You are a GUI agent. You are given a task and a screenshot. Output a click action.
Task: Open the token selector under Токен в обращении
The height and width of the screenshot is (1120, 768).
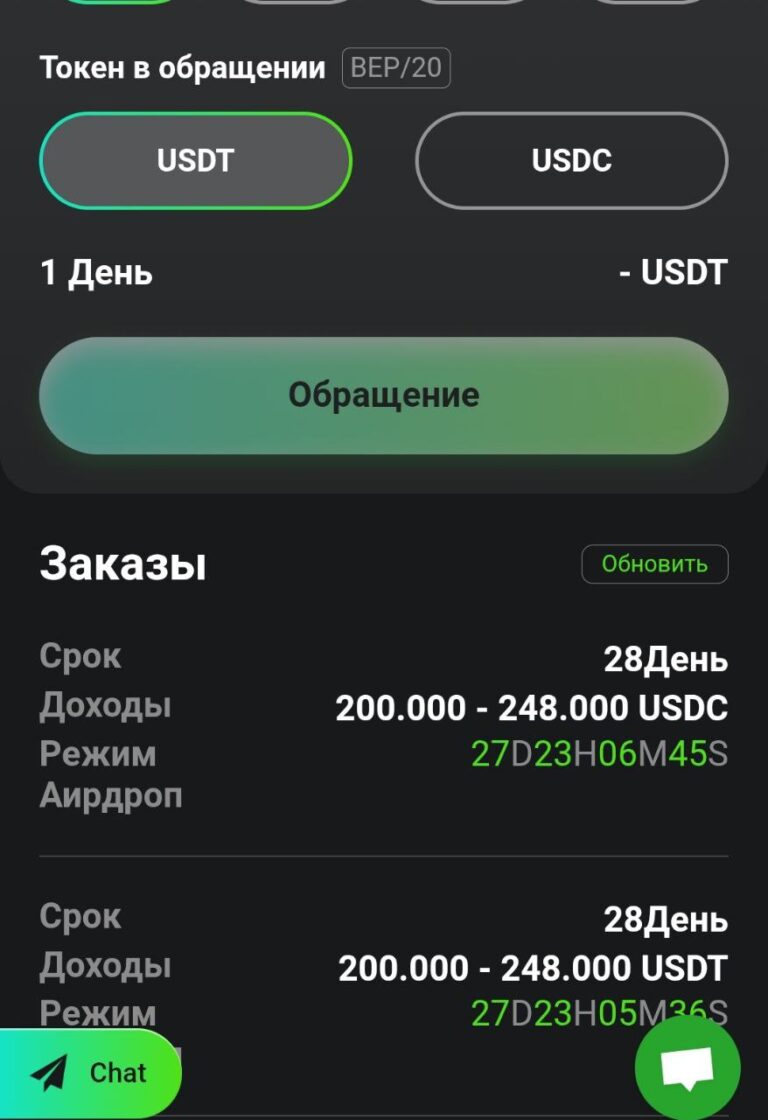point(195,160)
